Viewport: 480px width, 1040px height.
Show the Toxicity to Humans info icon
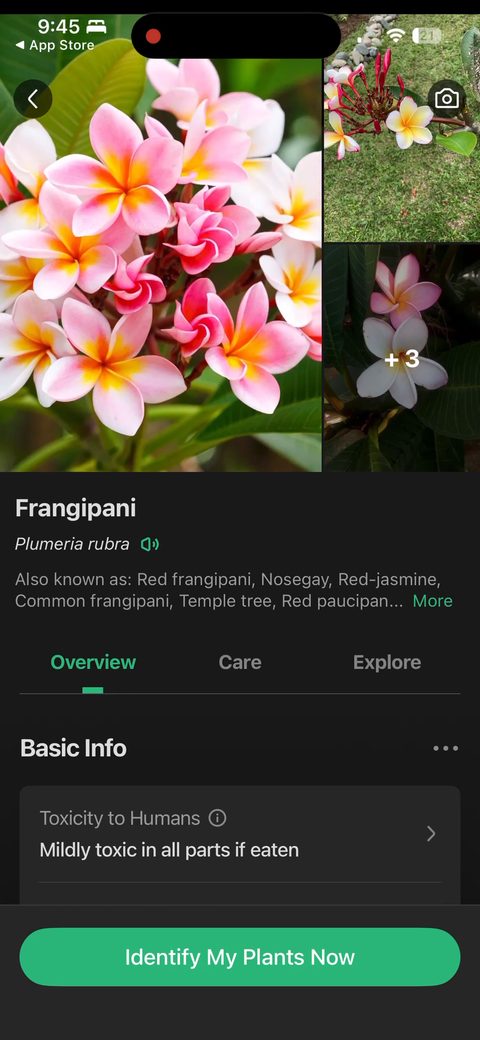[x=217, y=818]
